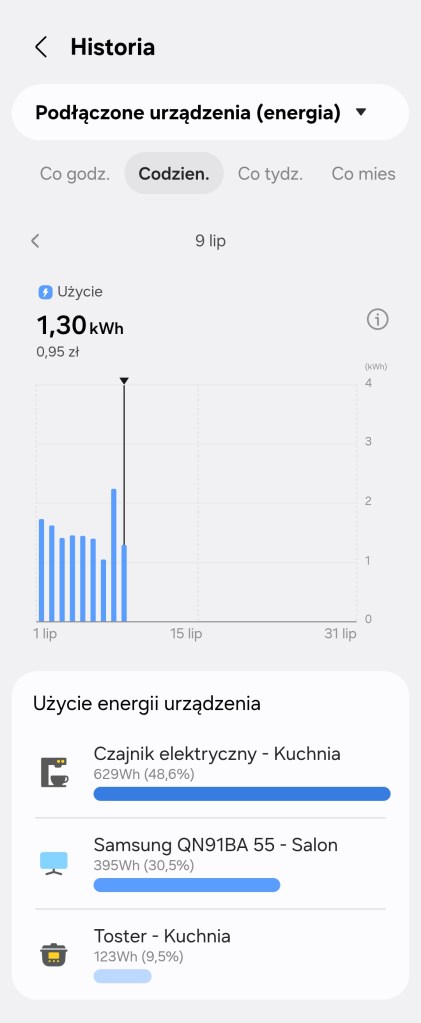This screenshot has width=421, height=1023.
Task: Switch to the Co mies tab
Action: tap(364, 174)
